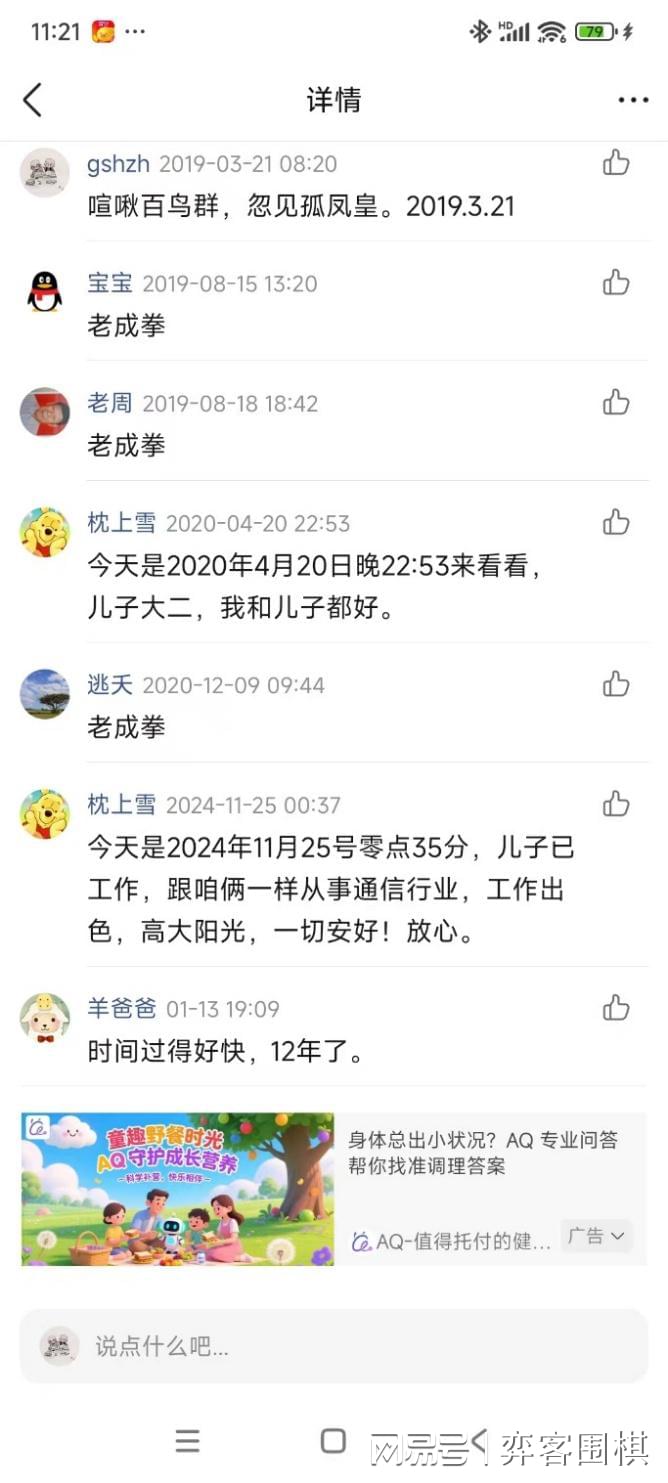Go to the home screen

pyautogui.click(x=333, y=1441)
